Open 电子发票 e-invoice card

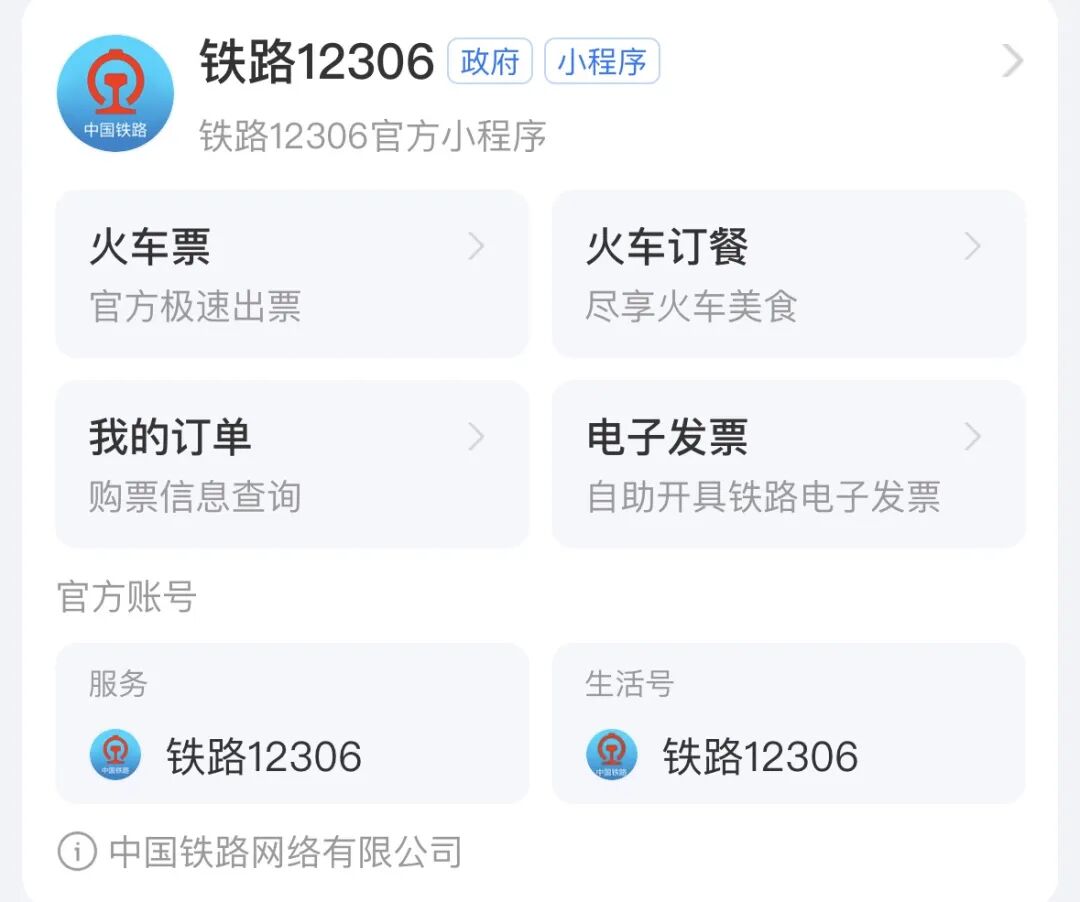point(789,464)
